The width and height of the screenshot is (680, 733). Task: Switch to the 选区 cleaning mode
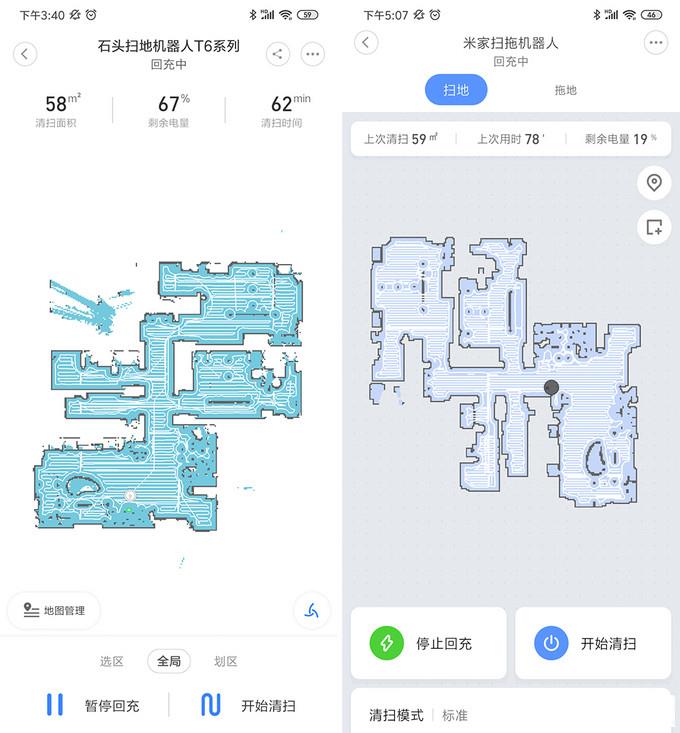(x=112, y=661)
